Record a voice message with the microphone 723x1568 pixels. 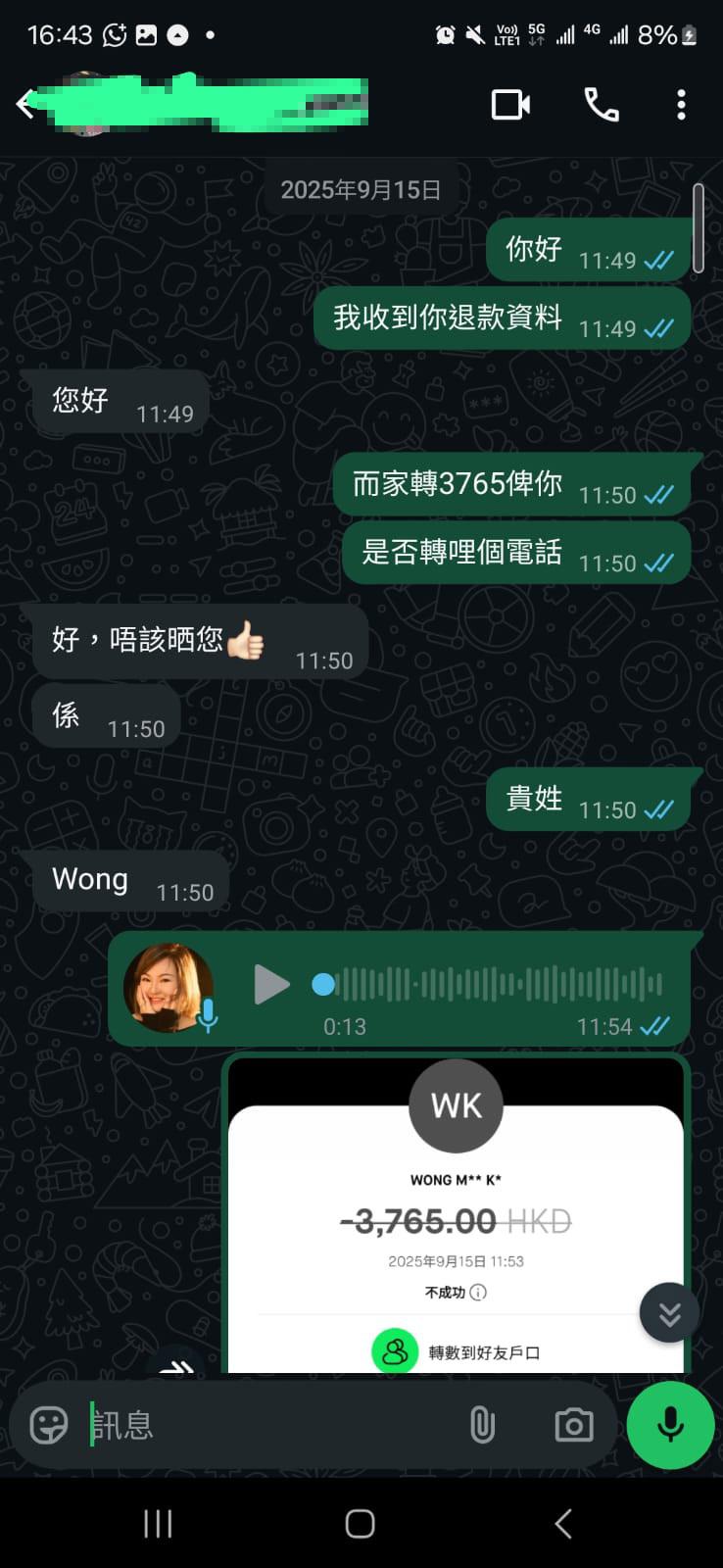(670, 1425)
